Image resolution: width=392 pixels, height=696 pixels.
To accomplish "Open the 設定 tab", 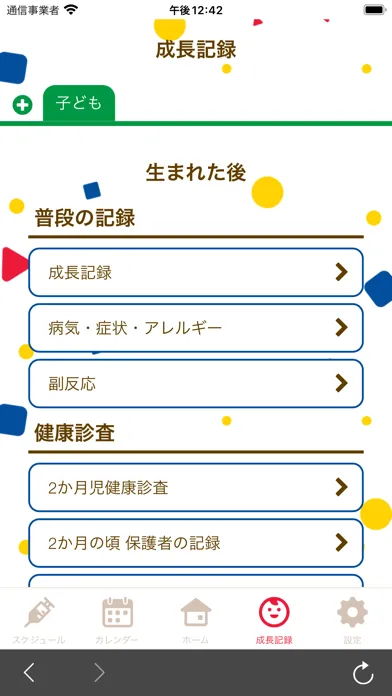I will (x=352, y=620).
